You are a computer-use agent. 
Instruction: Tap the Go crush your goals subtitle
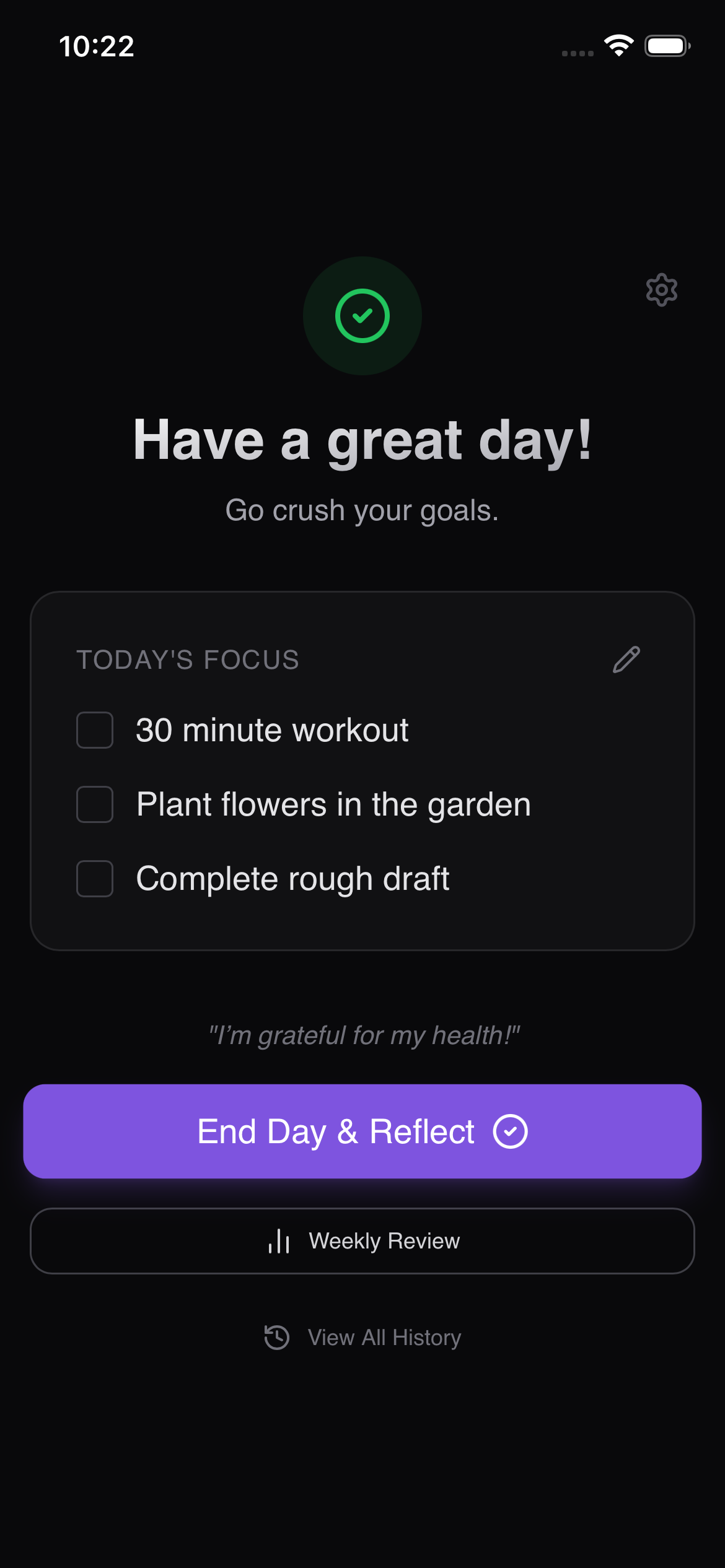[x=362, y=510]
